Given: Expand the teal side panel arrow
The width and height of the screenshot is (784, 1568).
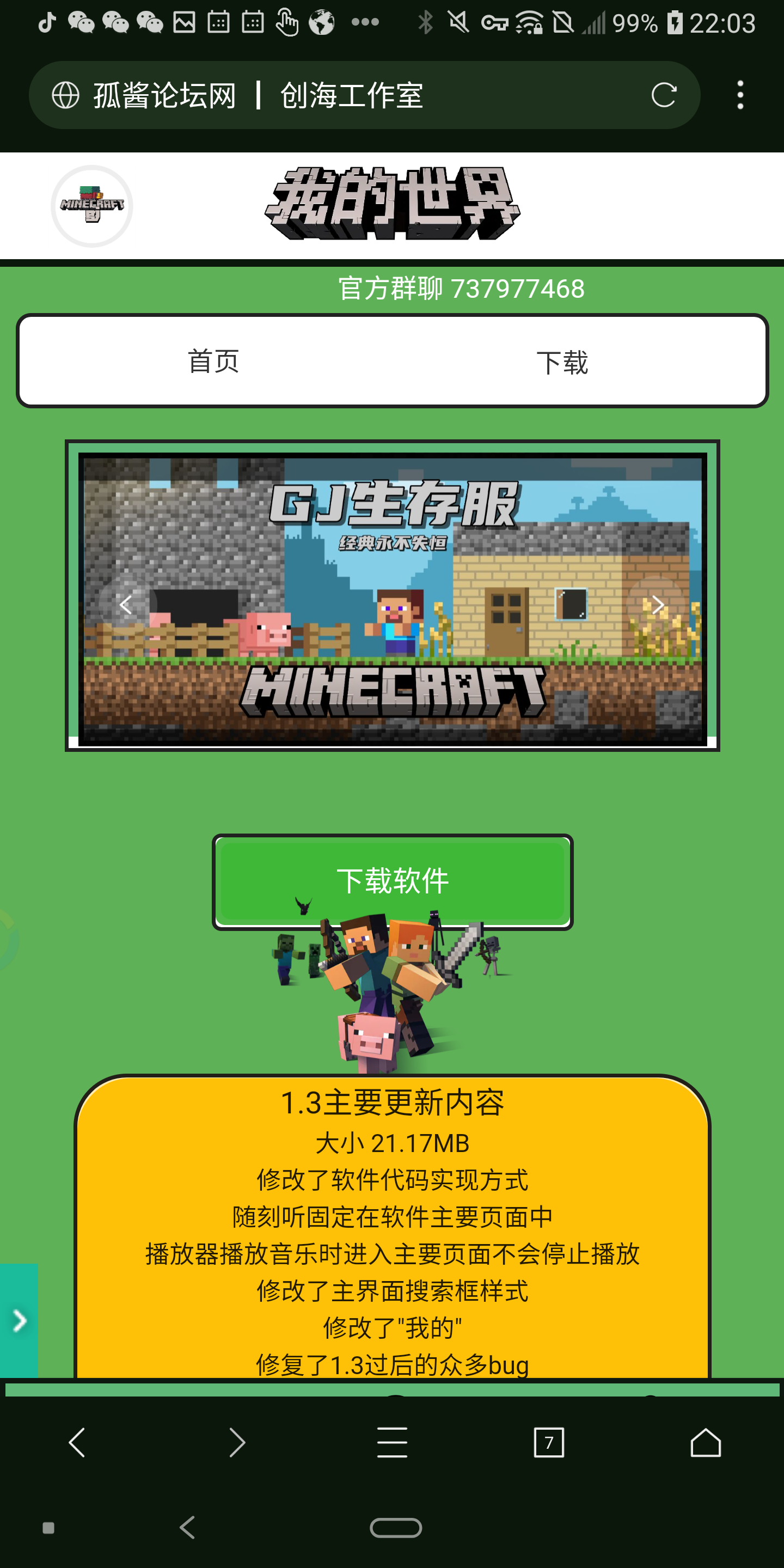Looking at the screenshot, I should (x=19, y=1320).
